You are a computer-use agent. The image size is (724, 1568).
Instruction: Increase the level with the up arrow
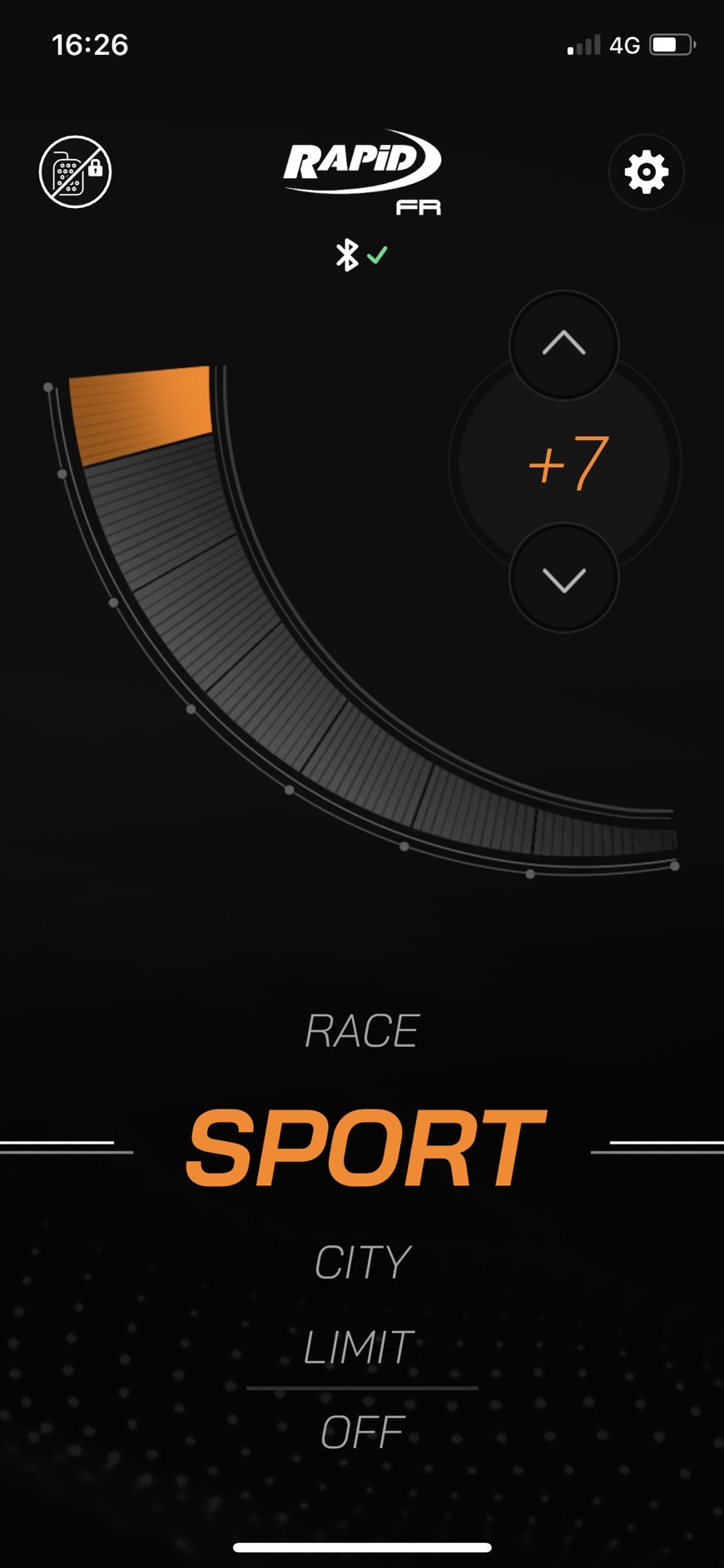pyautogui.click(x=563, y=344)
